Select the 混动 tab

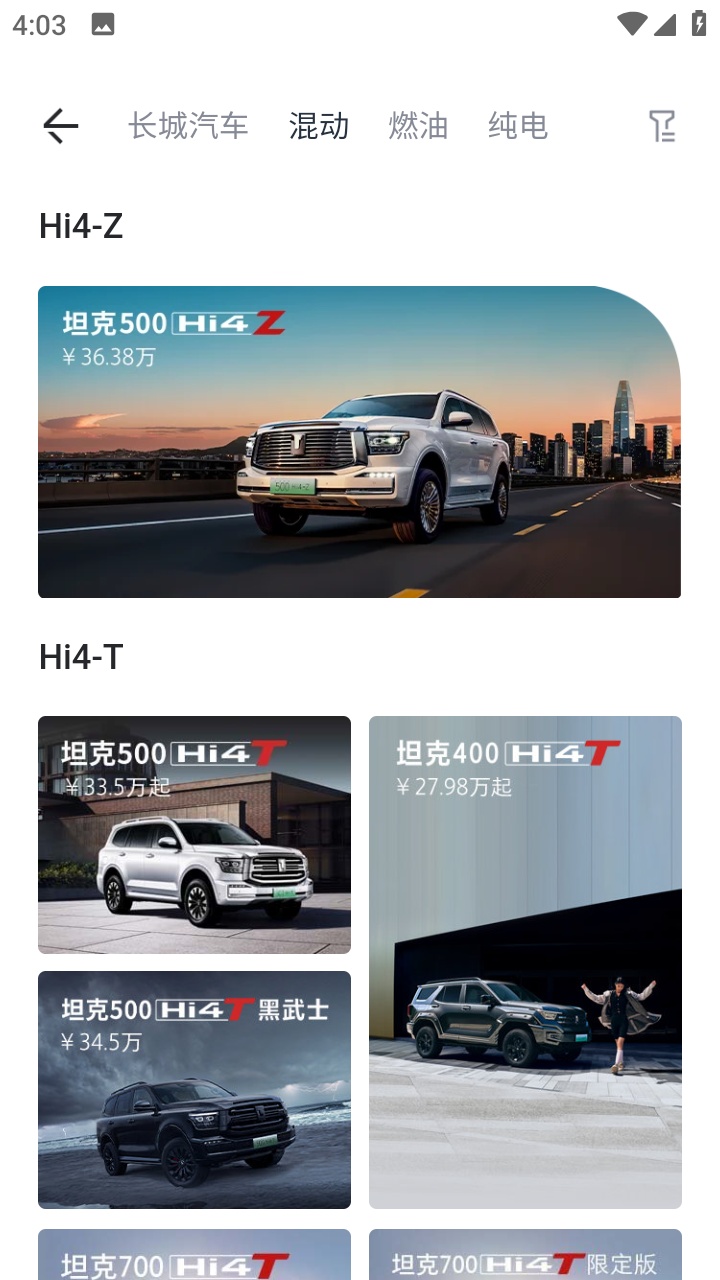click(x=319, y=126)
